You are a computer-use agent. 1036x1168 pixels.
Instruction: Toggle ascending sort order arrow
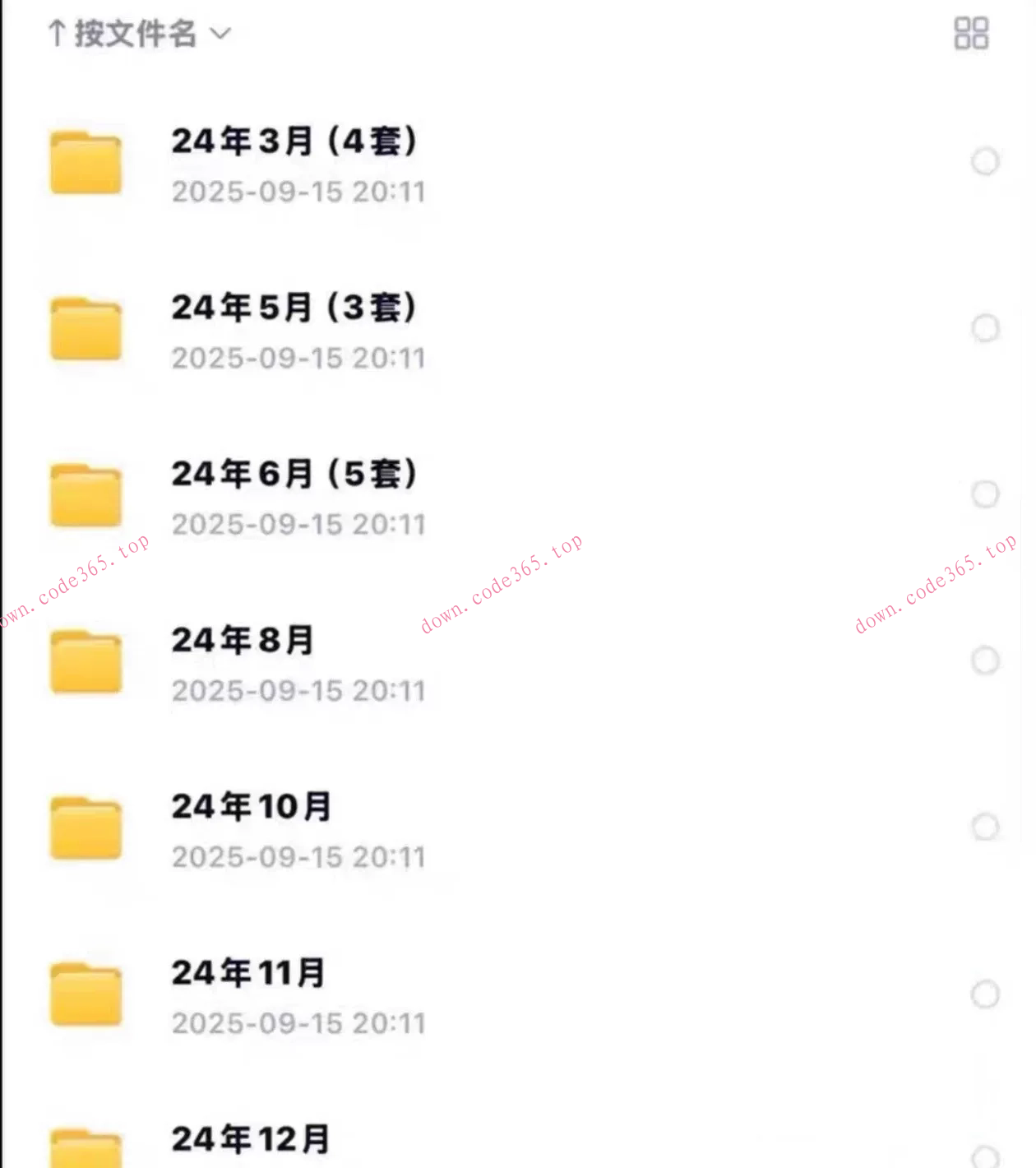pyautogui.click(x=56, y=33)
